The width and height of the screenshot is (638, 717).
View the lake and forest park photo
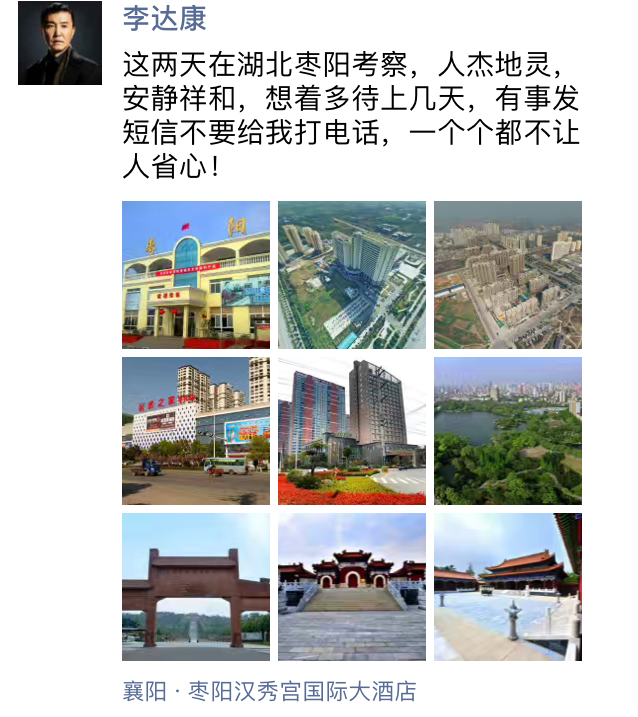click(x=507, y=430)
